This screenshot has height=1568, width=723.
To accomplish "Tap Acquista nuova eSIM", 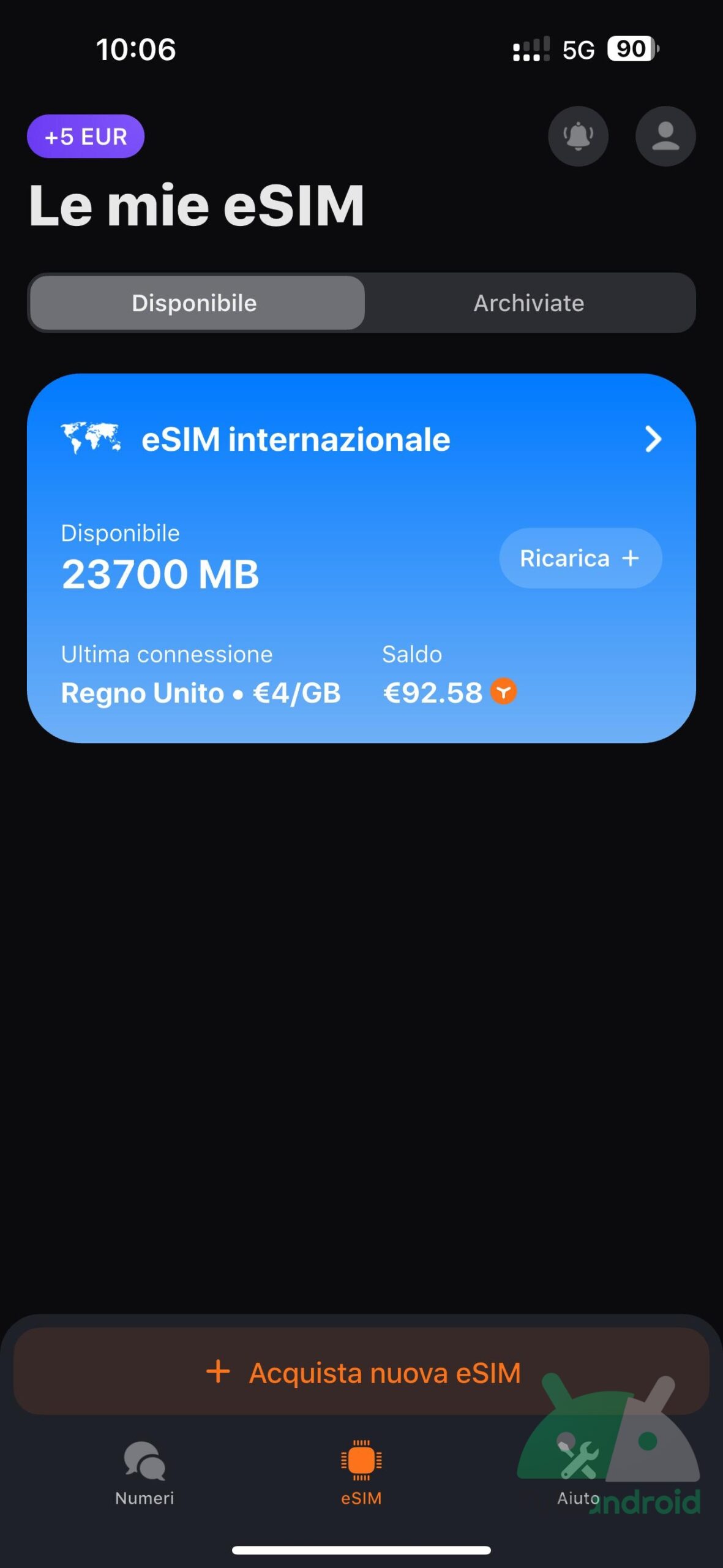I will 361,1372.
